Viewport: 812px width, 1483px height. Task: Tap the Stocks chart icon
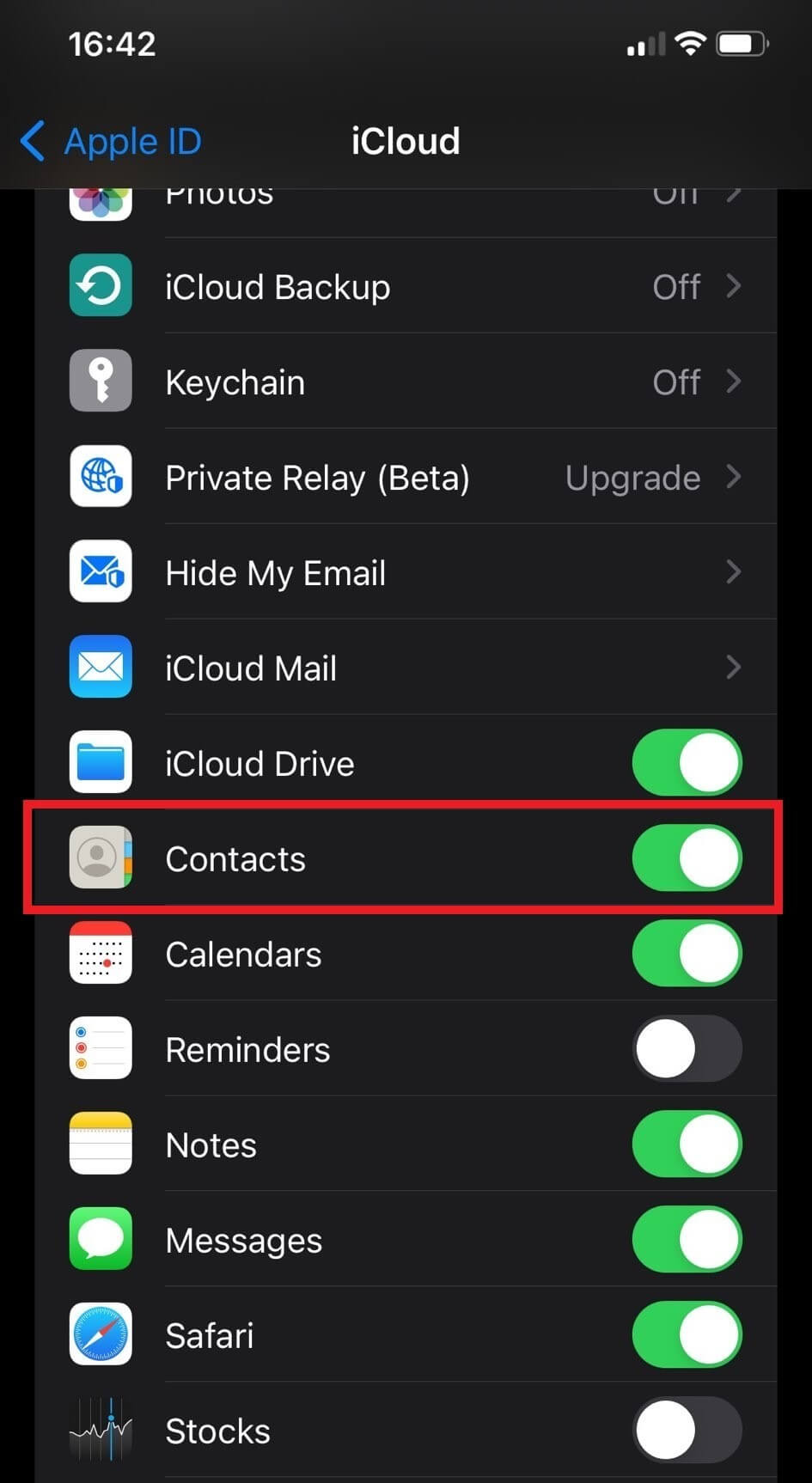coord(101,1430)
